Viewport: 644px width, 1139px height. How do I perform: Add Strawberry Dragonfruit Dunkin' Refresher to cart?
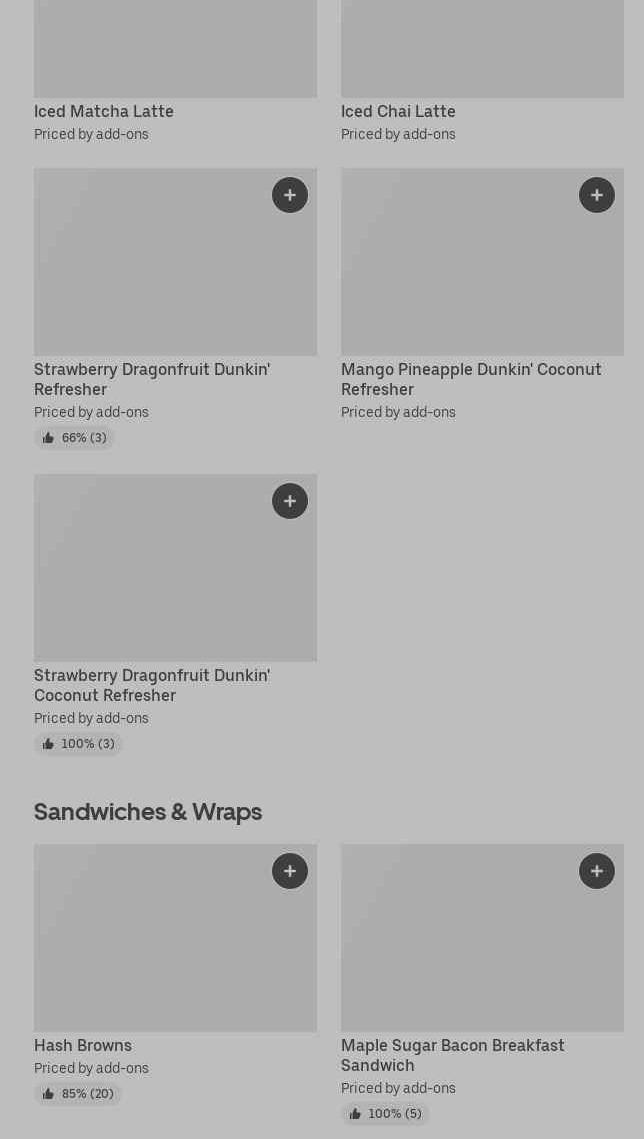(x=290, y=195)
